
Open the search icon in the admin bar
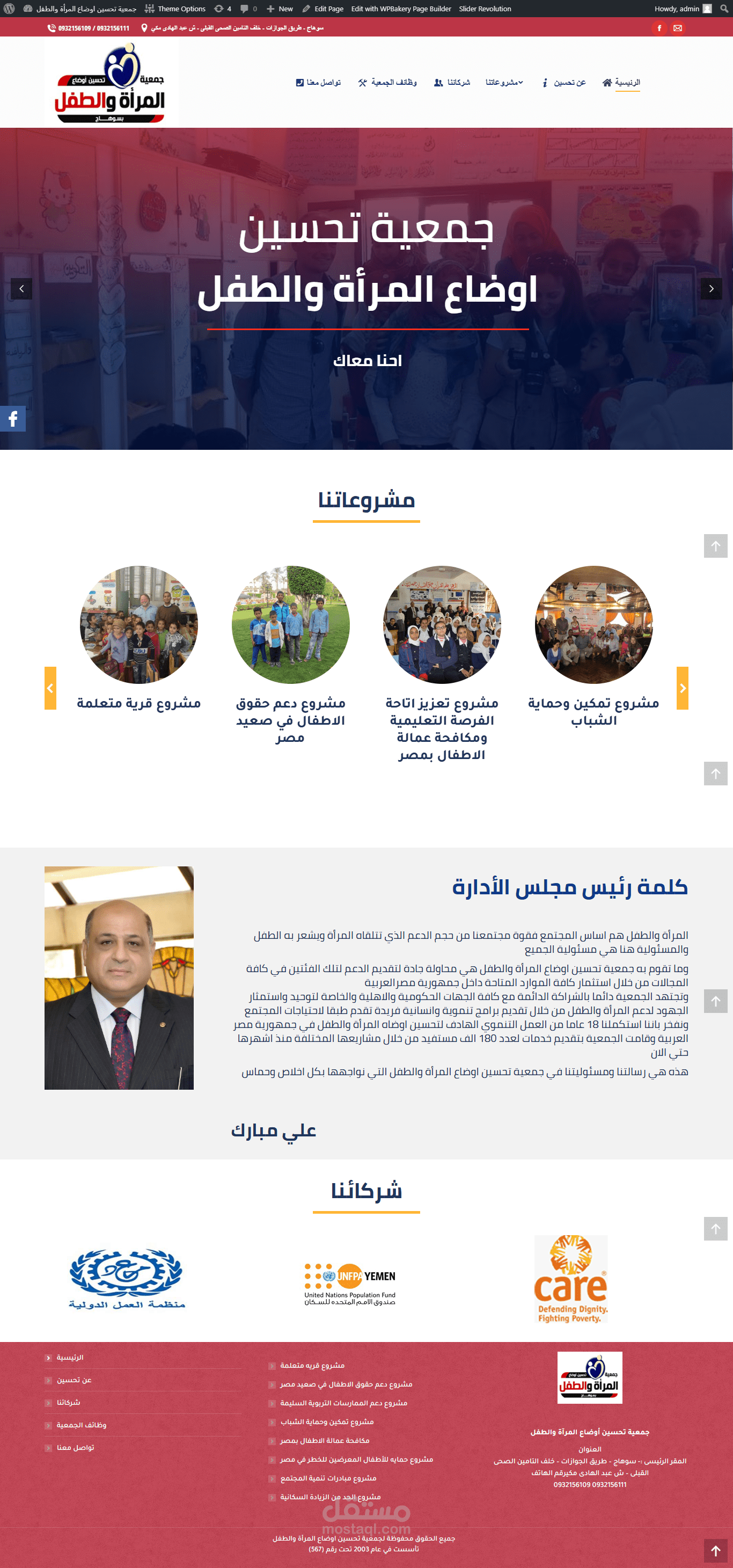point(724,9)
